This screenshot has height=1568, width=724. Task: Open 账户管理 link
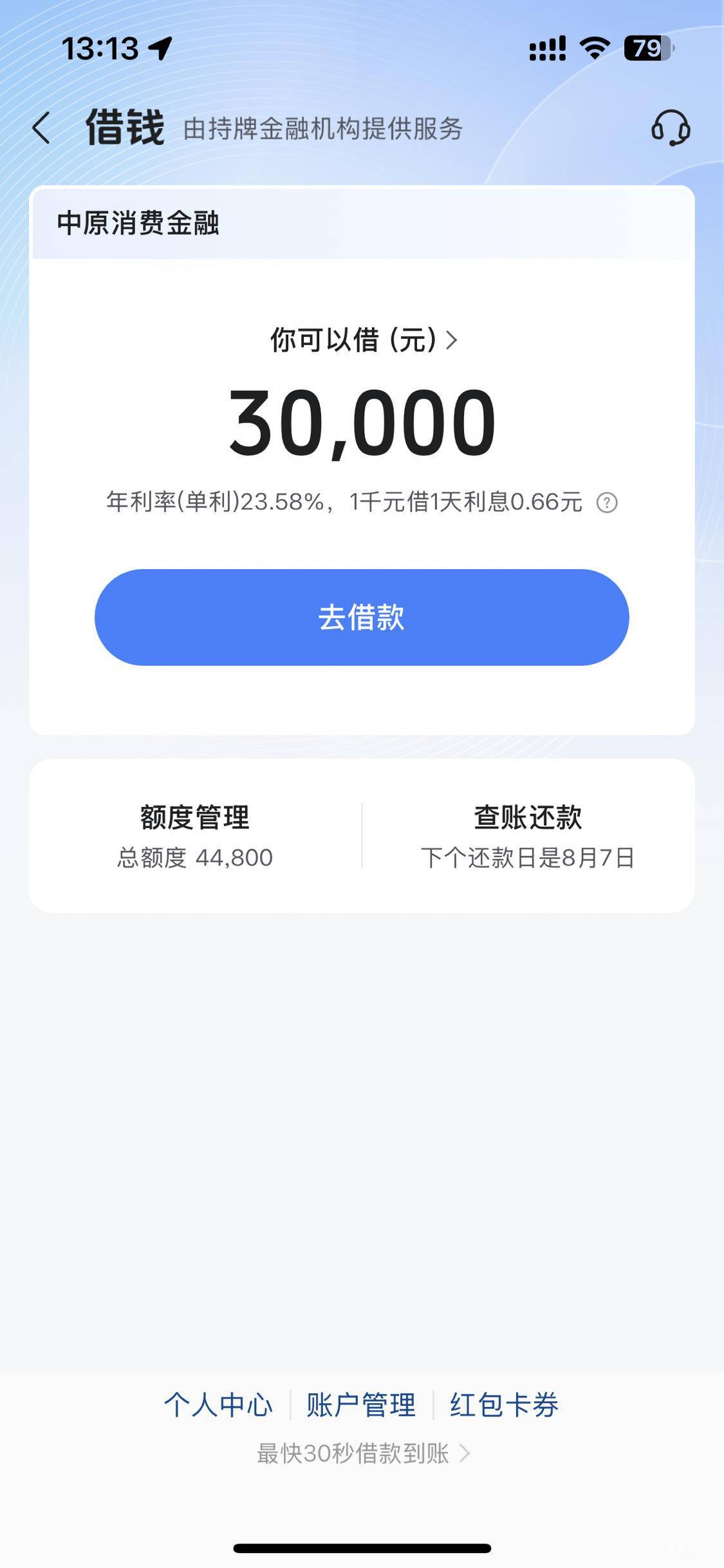pyautogui.click(x=361, y=1404)
